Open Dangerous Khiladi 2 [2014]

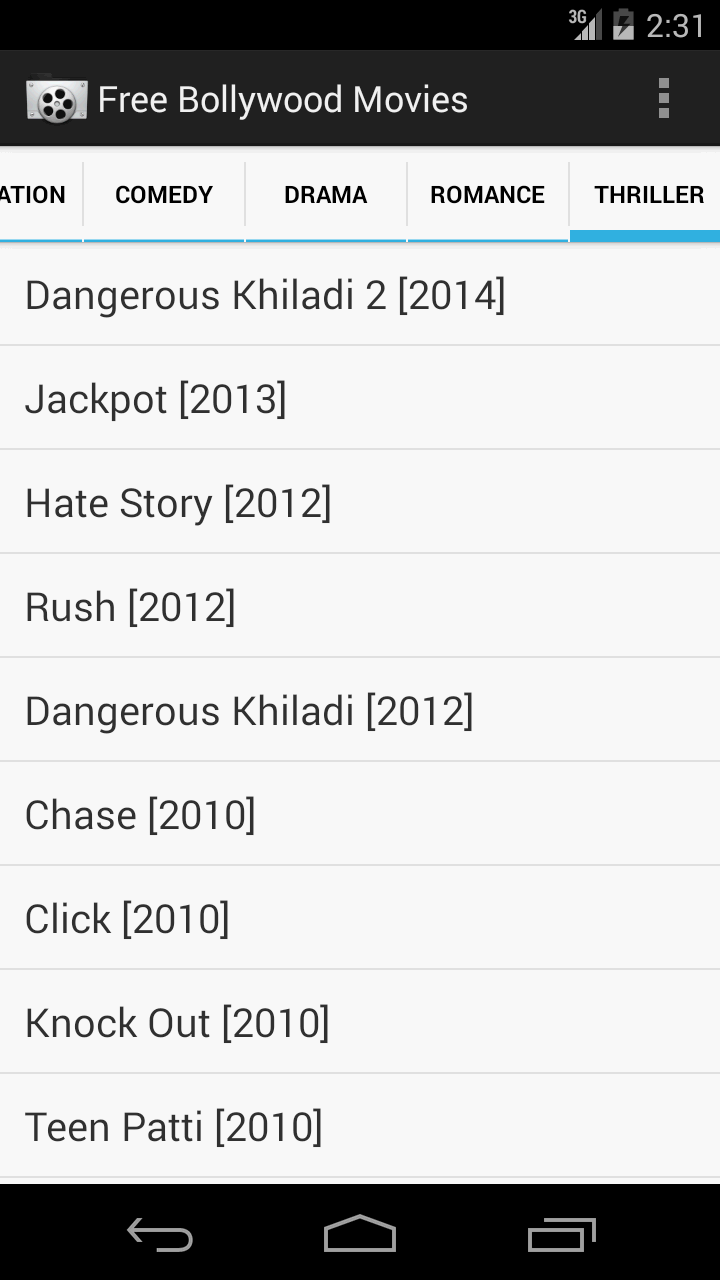tap(266, 294)
